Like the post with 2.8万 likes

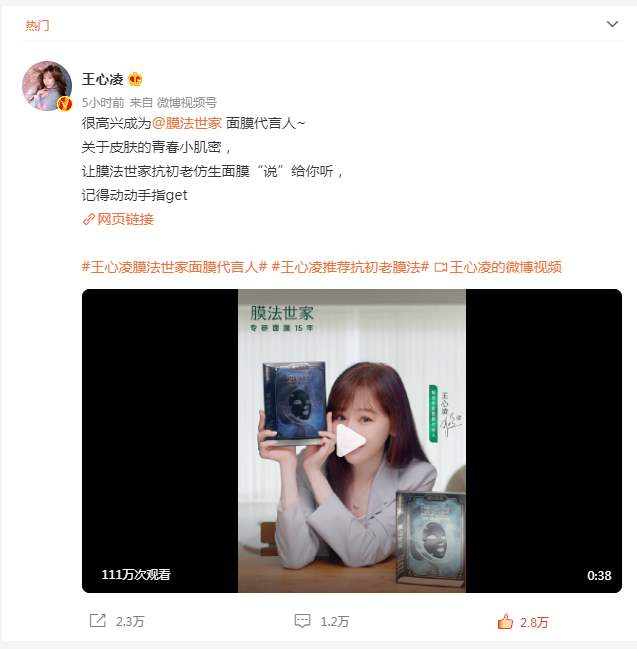[523, 621]
